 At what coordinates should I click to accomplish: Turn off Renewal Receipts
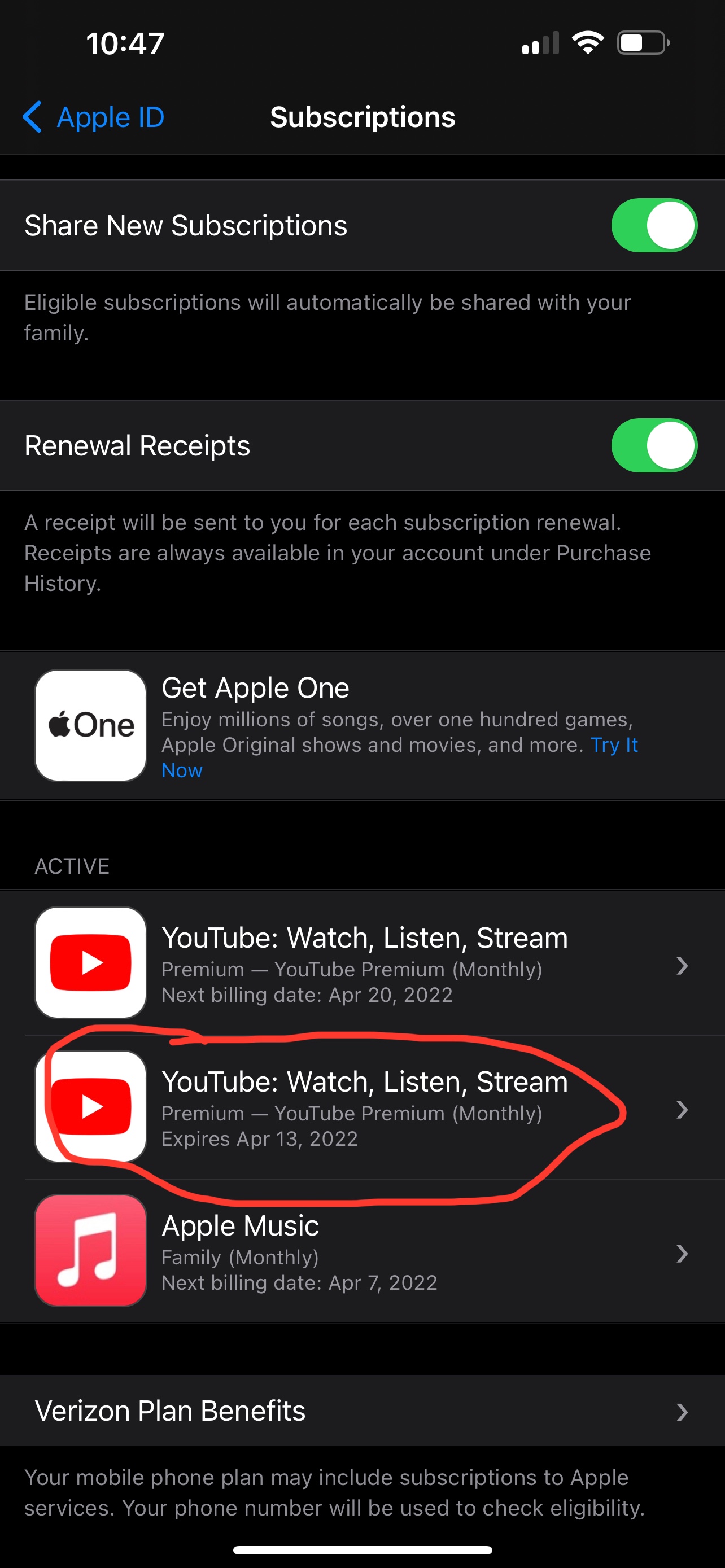coord(653,445)
